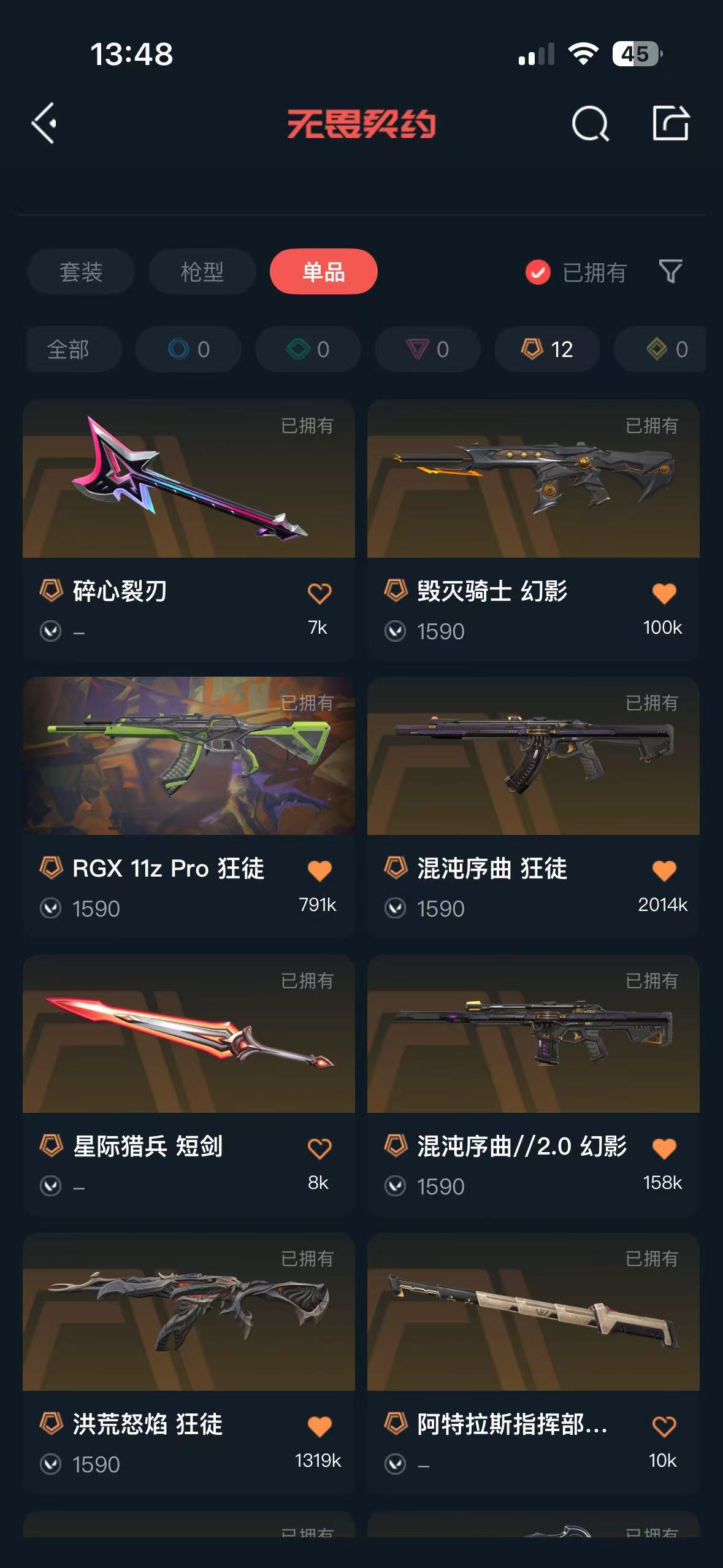This screenshot has height=1568, width=723.
Task: Unlike the RGX 11z Pro 狂徒 skin
Action: [319, 870]
